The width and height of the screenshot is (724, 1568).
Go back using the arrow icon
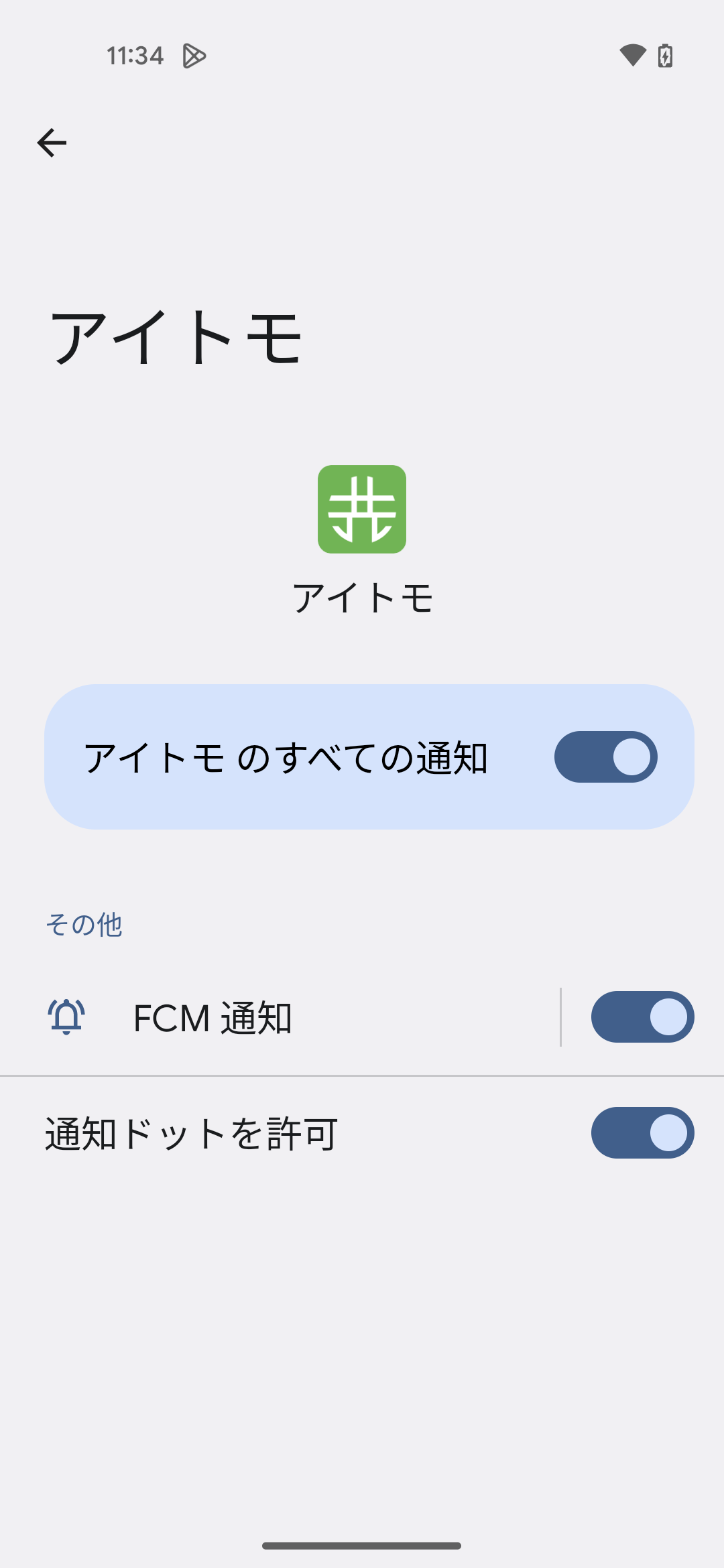[x=52, y=143]
